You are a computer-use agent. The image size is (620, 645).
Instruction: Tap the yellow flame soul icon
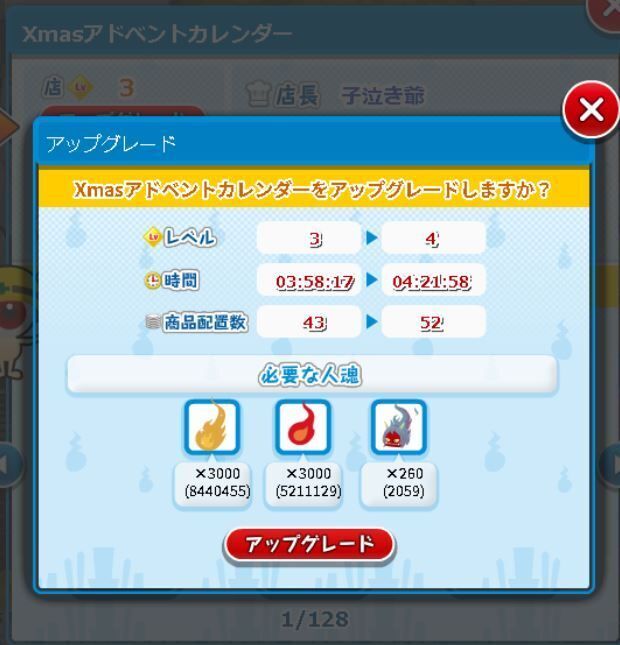click(x=212, y=428)
